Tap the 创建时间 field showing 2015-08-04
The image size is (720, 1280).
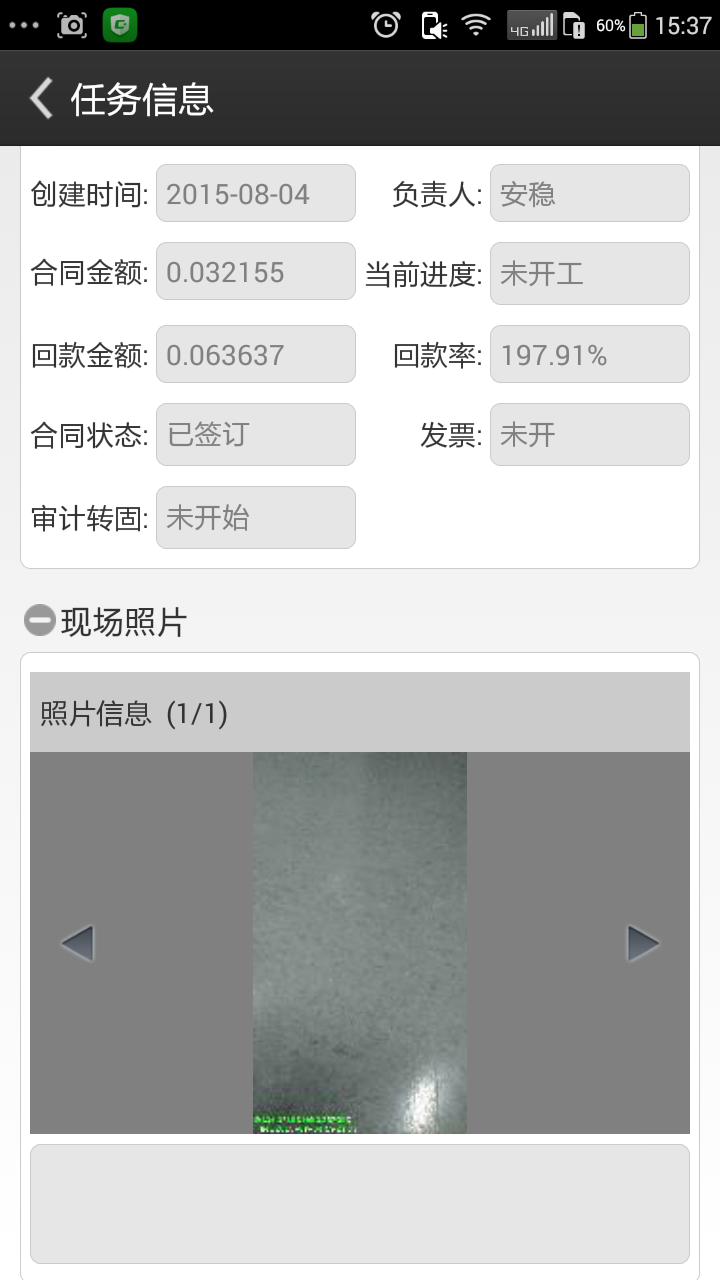coord(255,194)
